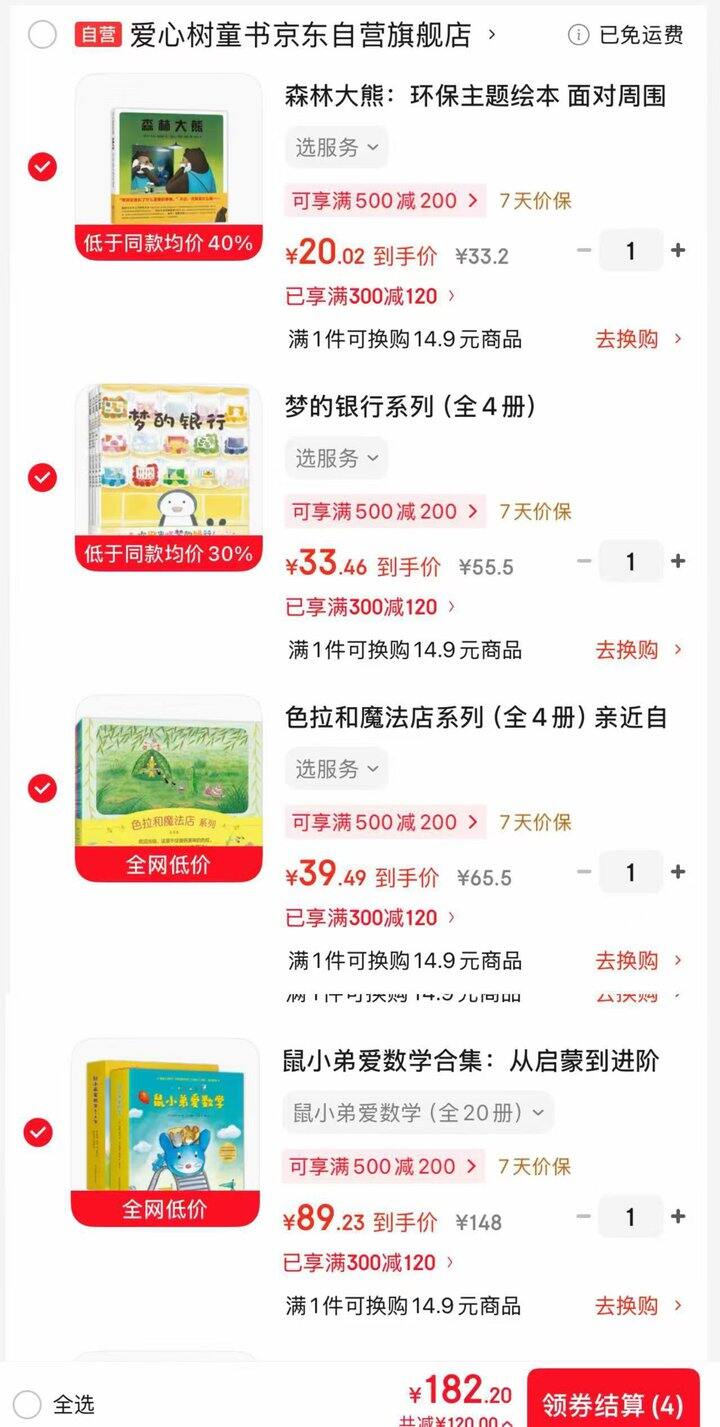Click the minus icon on 鼠小弟爱数学合集 quantity
This screenshot has width=720, height=1427.
tap(580, 1217)
